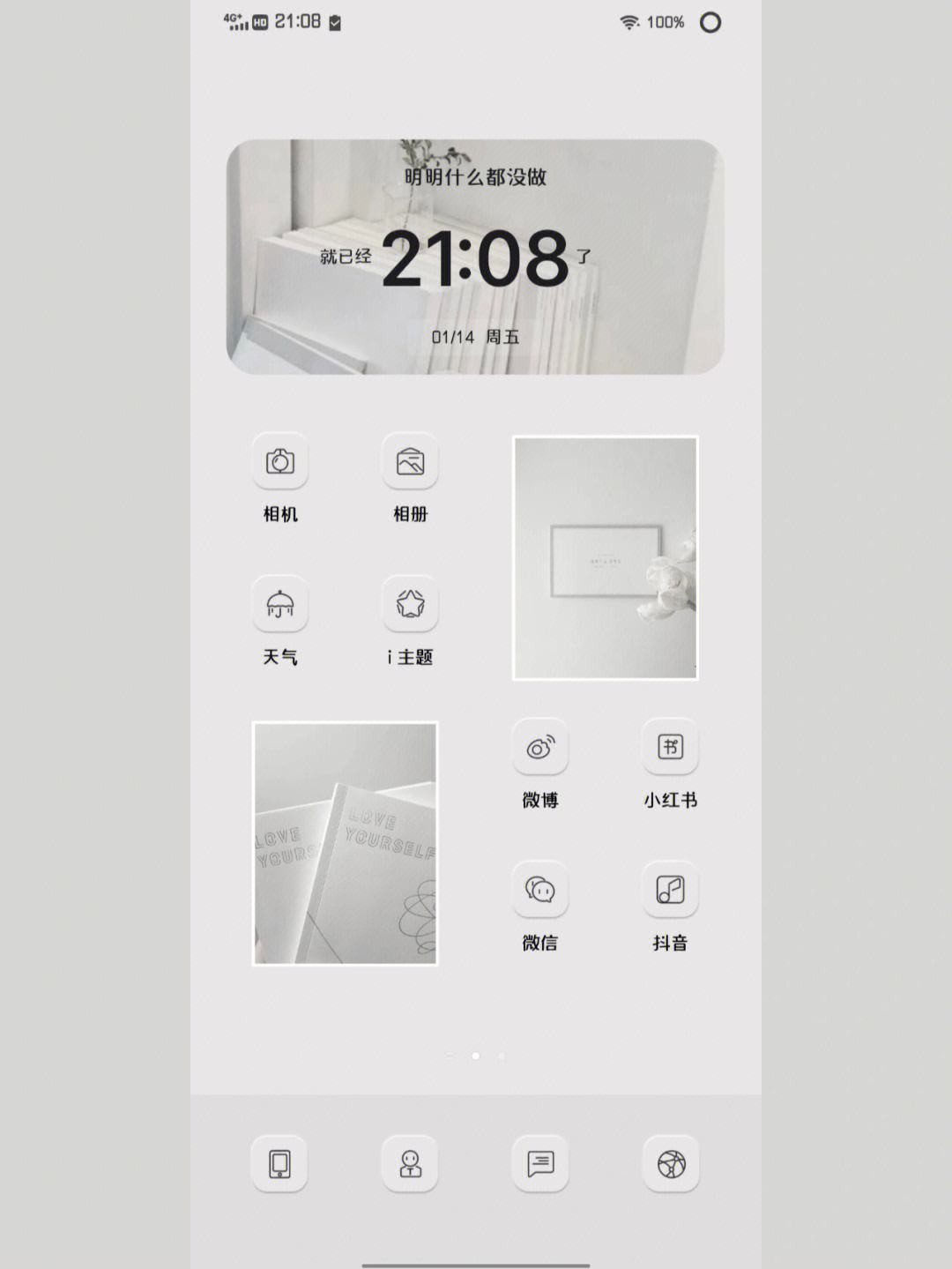952x1269 pixels.
Task: Tap the 21:08 clock widget
Action: [x=475, y=257]
